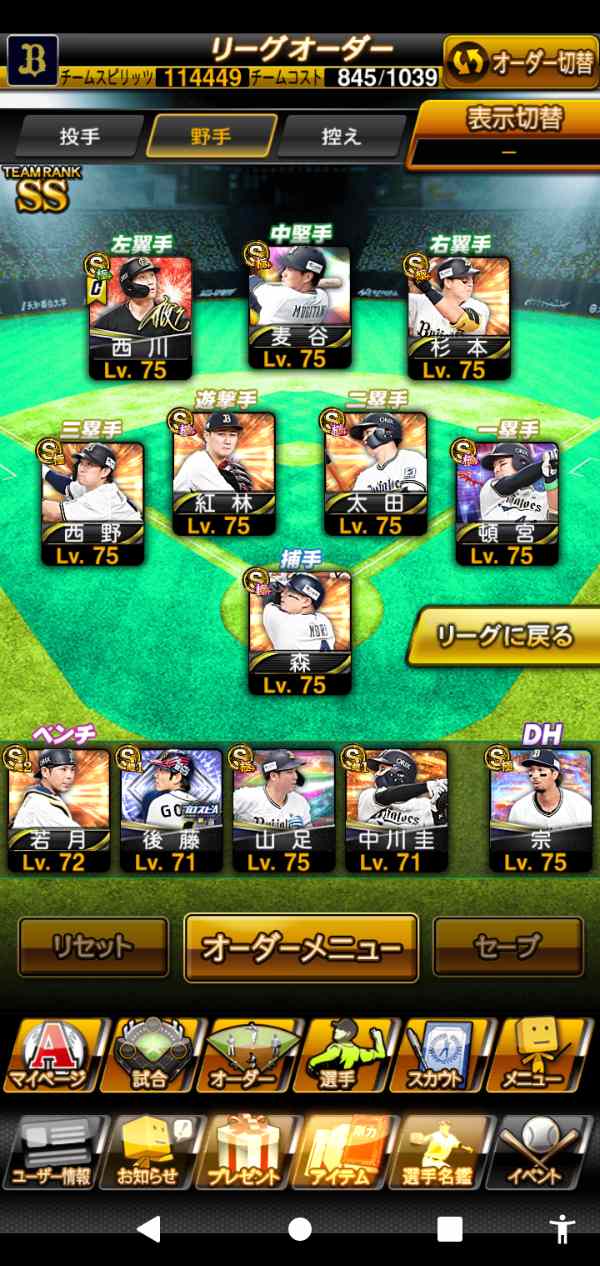Open the 試合 section
The width and height of the screenshot is (600, 1266).
pos(148,1058)
